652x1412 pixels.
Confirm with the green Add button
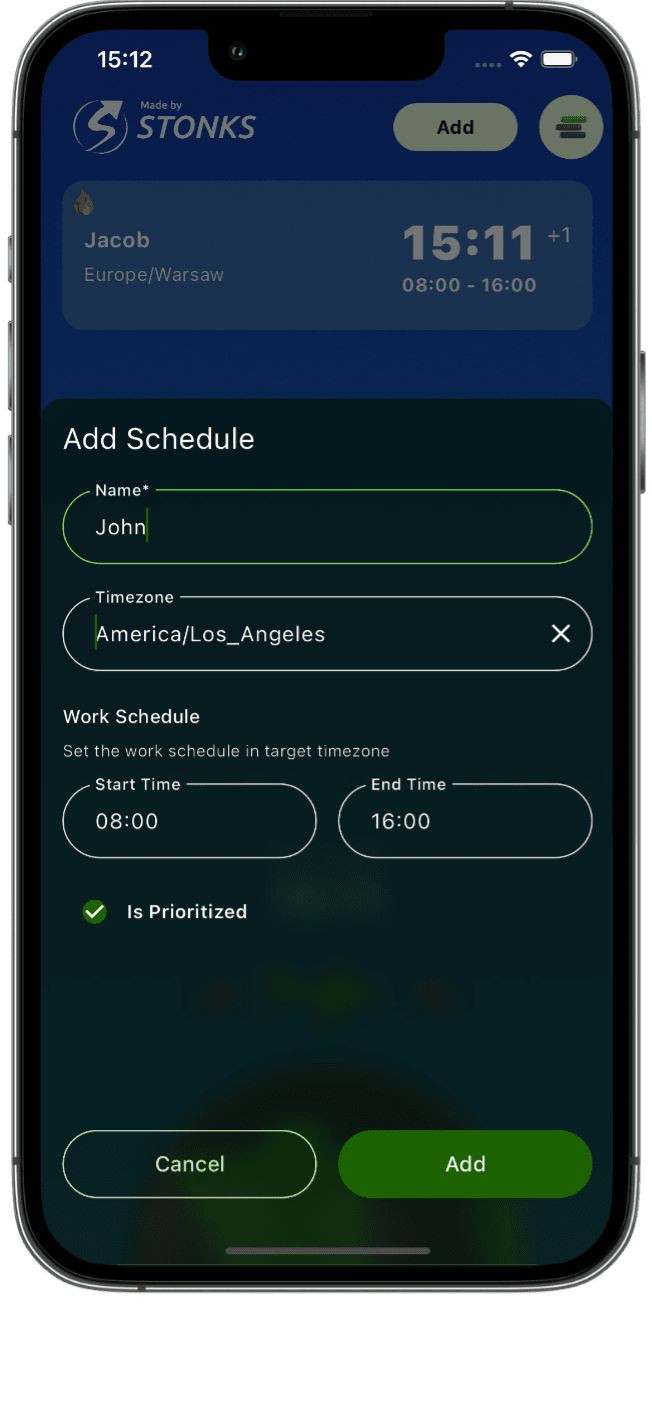click(x=465, y=1164)
